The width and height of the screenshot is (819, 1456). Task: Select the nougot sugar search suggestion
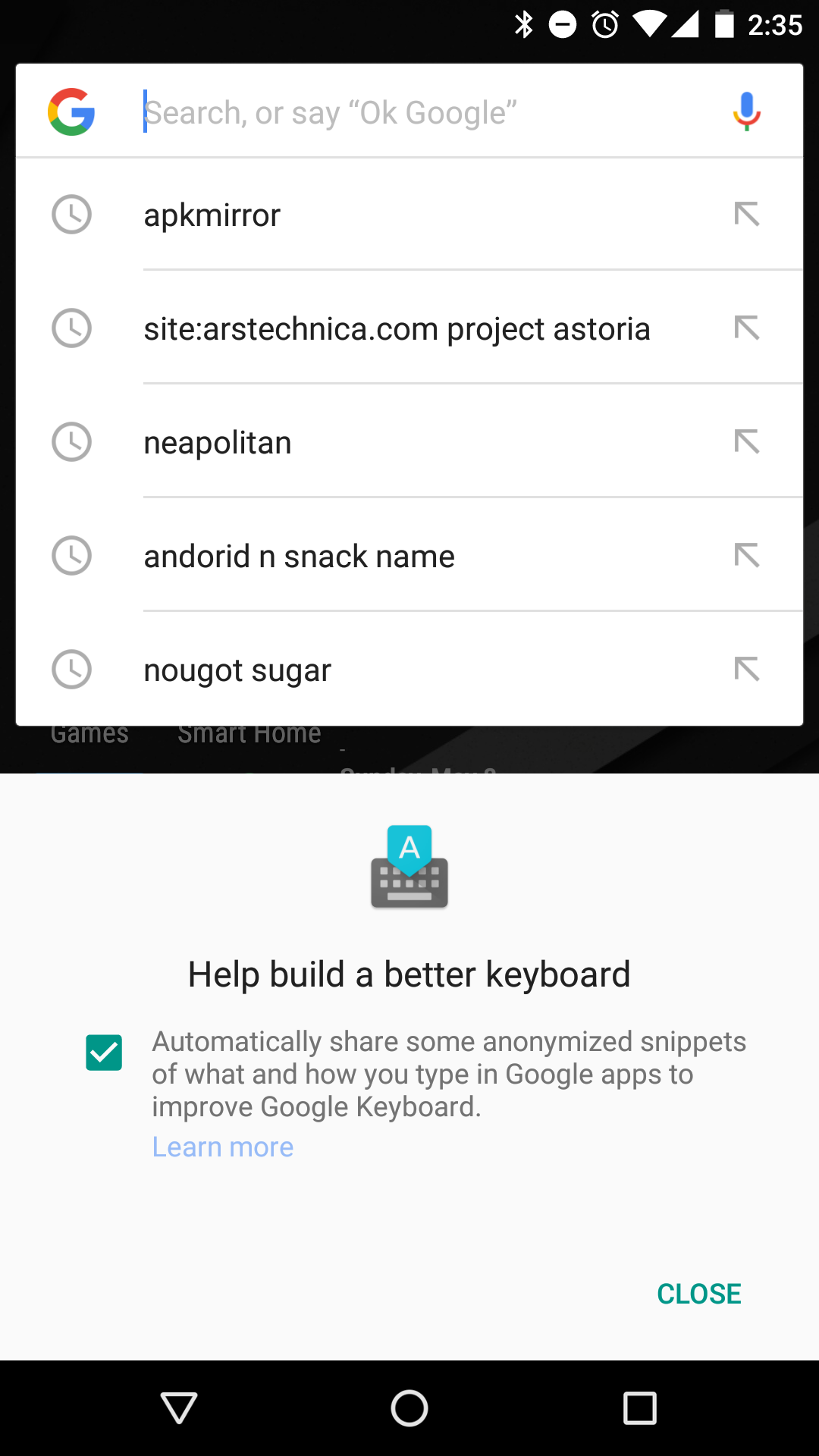(341, 670)
